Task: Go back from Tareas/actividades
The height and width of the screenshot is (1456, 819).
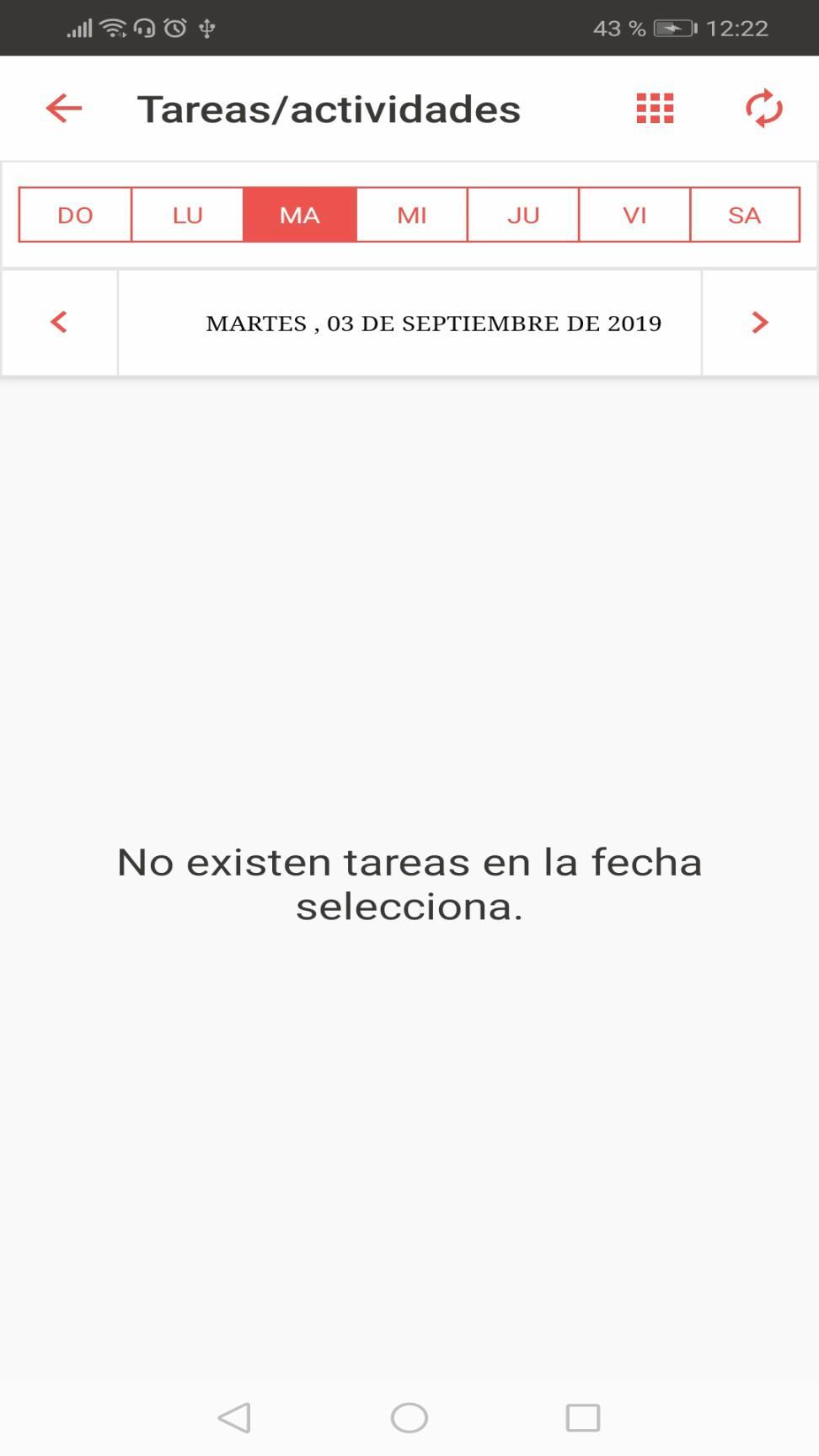Action: coord(63,108)
